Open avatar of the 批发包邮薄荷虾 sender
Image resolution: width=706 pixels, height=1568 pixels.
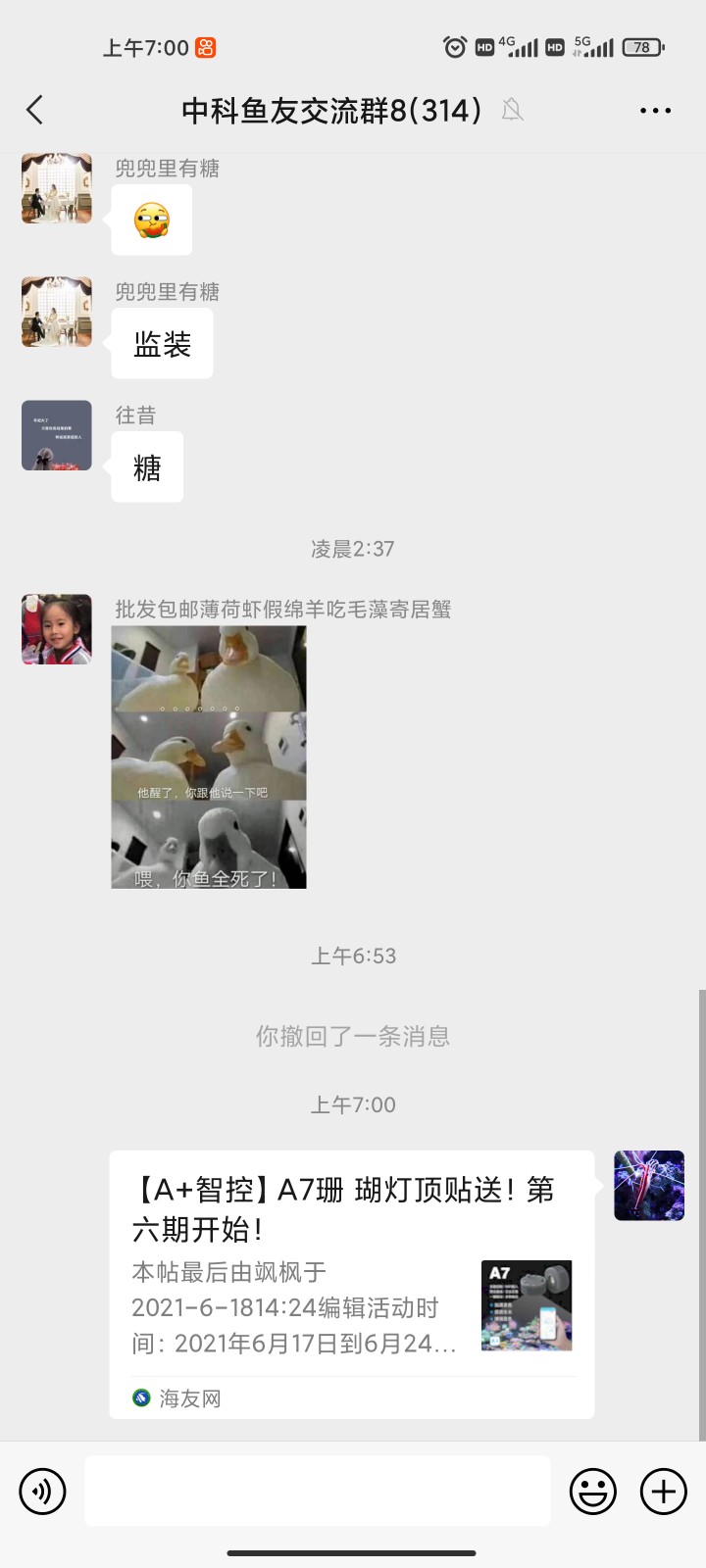point(57,629)
